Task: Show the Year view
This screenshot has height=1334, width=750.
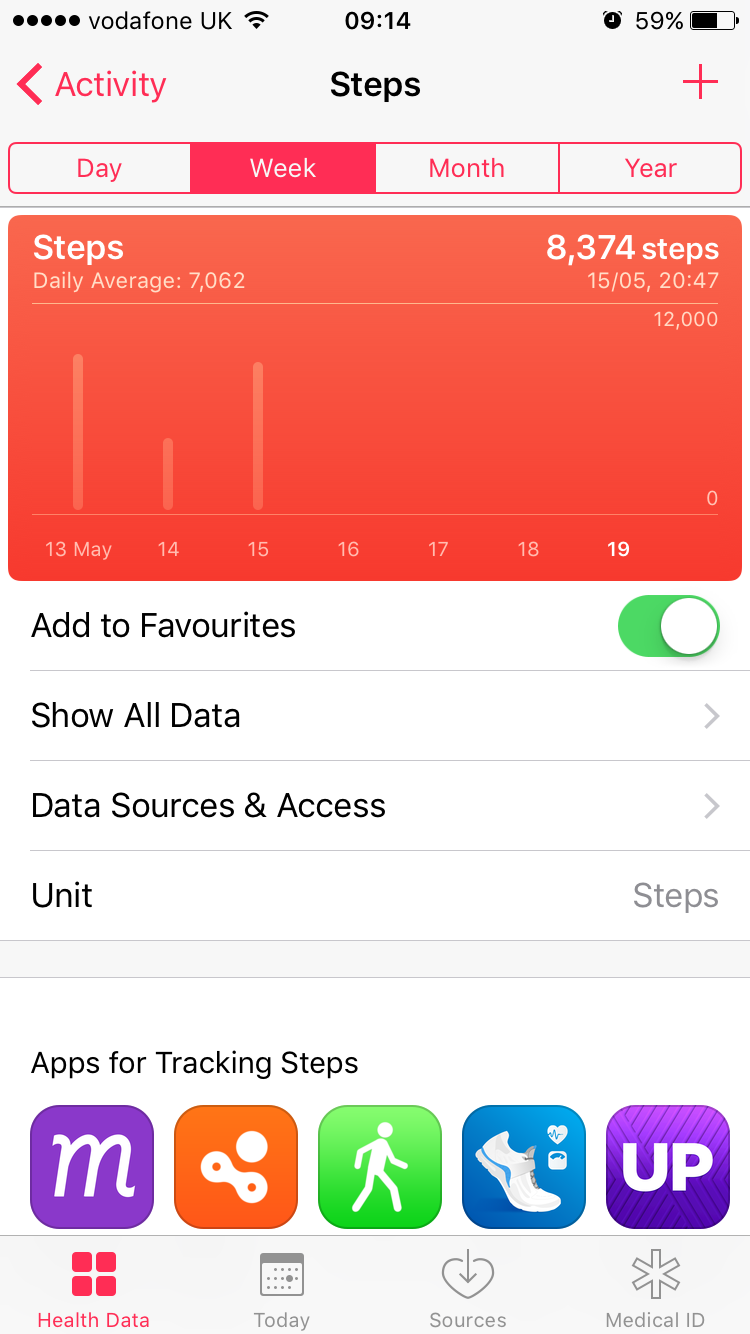Action: click(650, 168)
